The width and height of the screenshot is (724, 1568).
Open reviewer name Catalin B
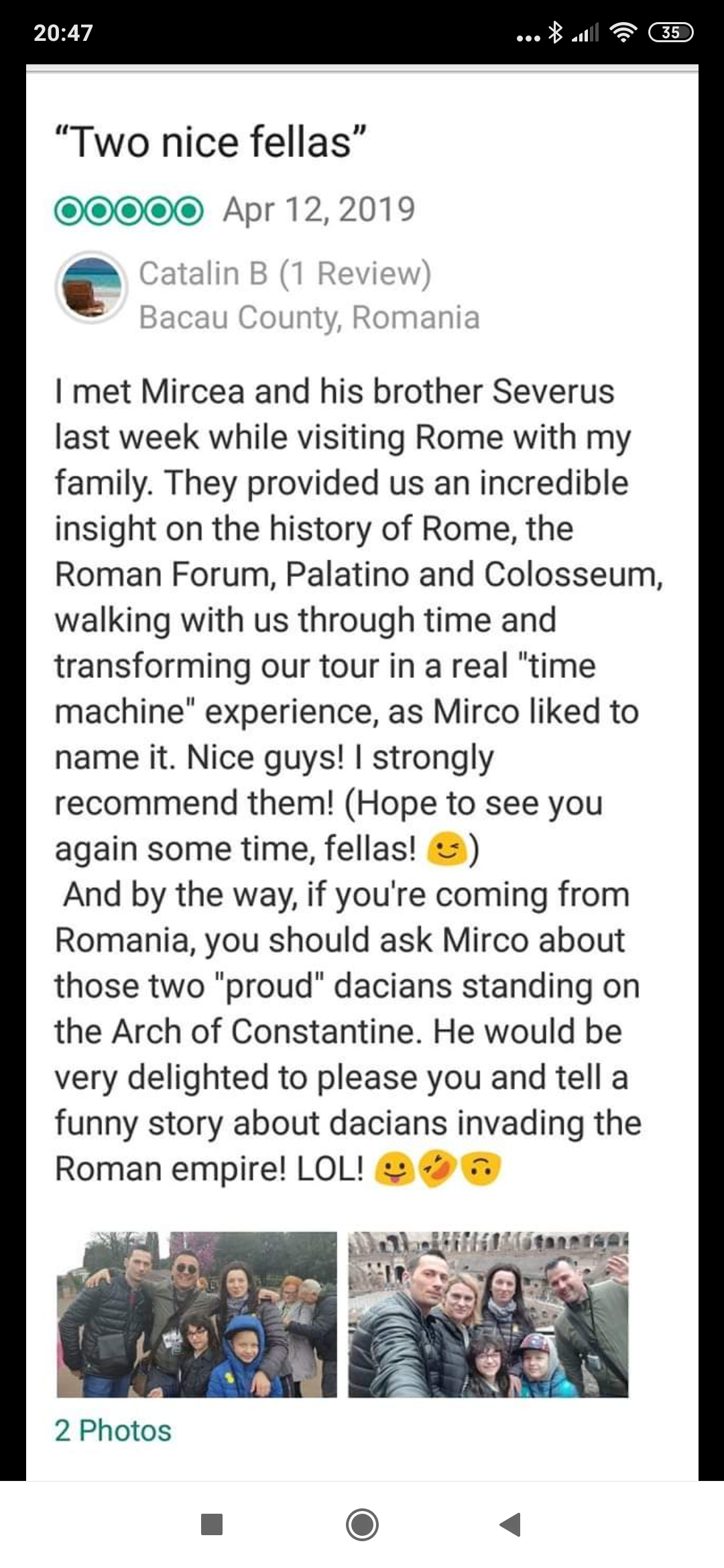[203, 273]
